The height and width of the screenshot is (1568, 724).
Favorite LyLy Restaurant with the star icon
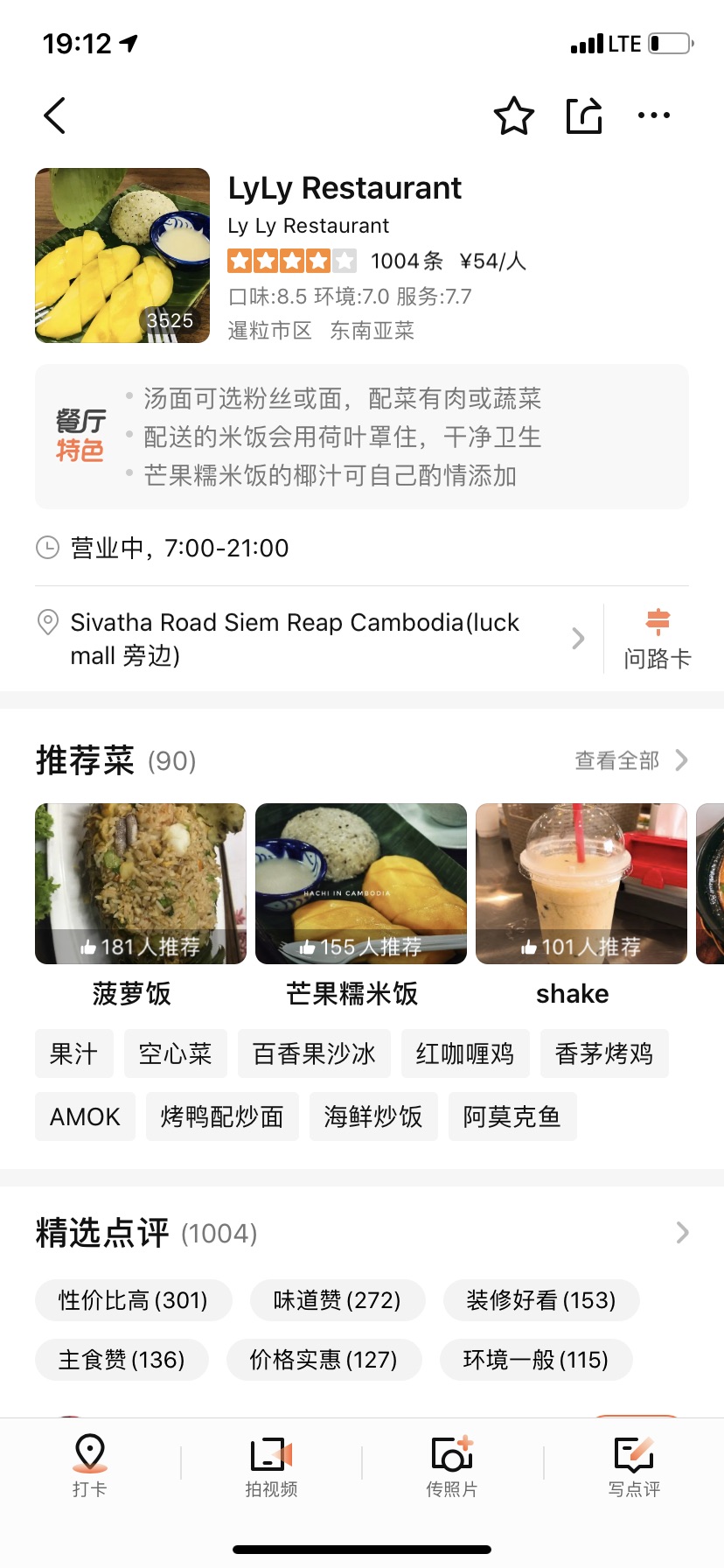pos(513,115)
